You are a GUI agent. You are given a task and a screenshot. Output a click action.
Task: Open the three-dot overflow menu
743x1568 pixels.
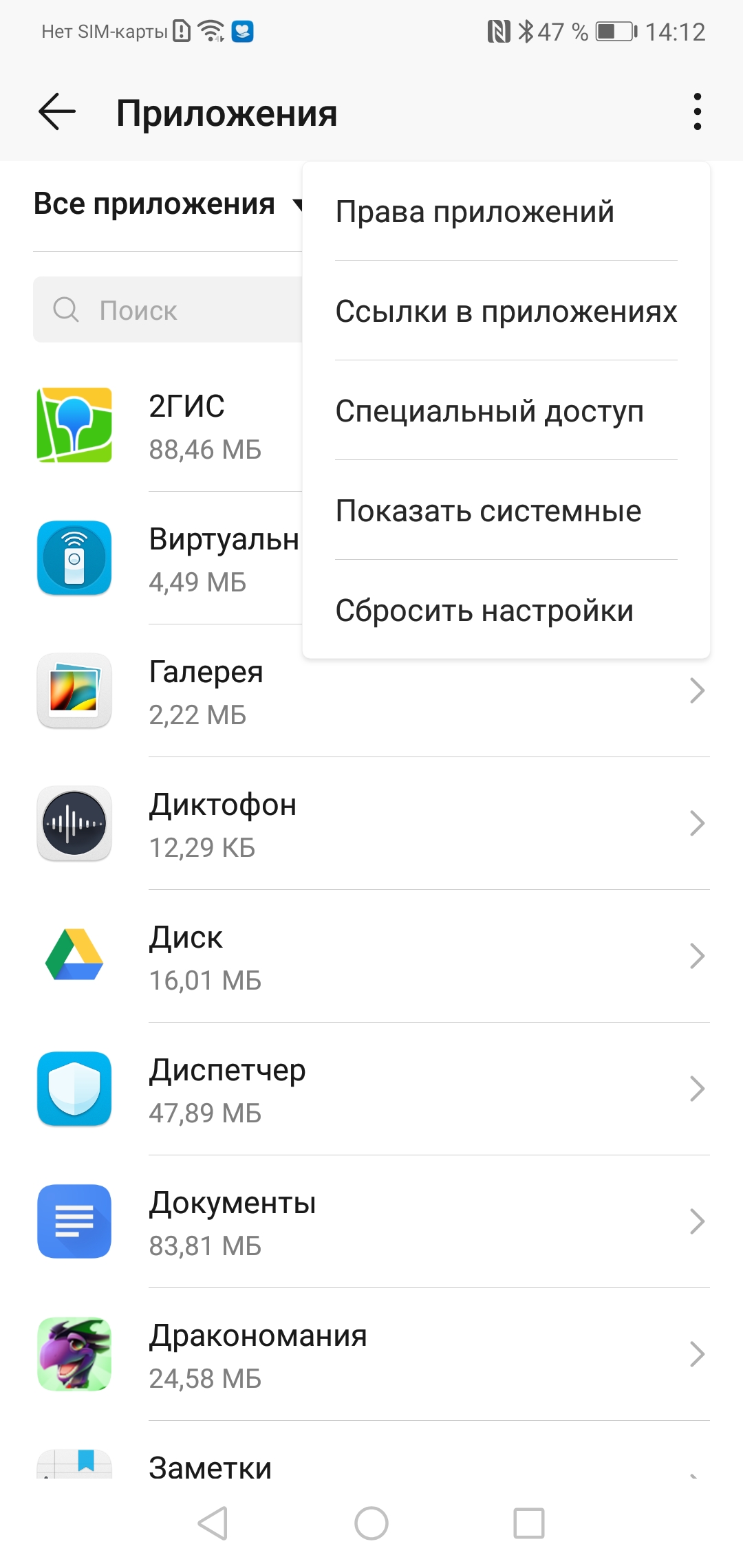coord(697,113)
